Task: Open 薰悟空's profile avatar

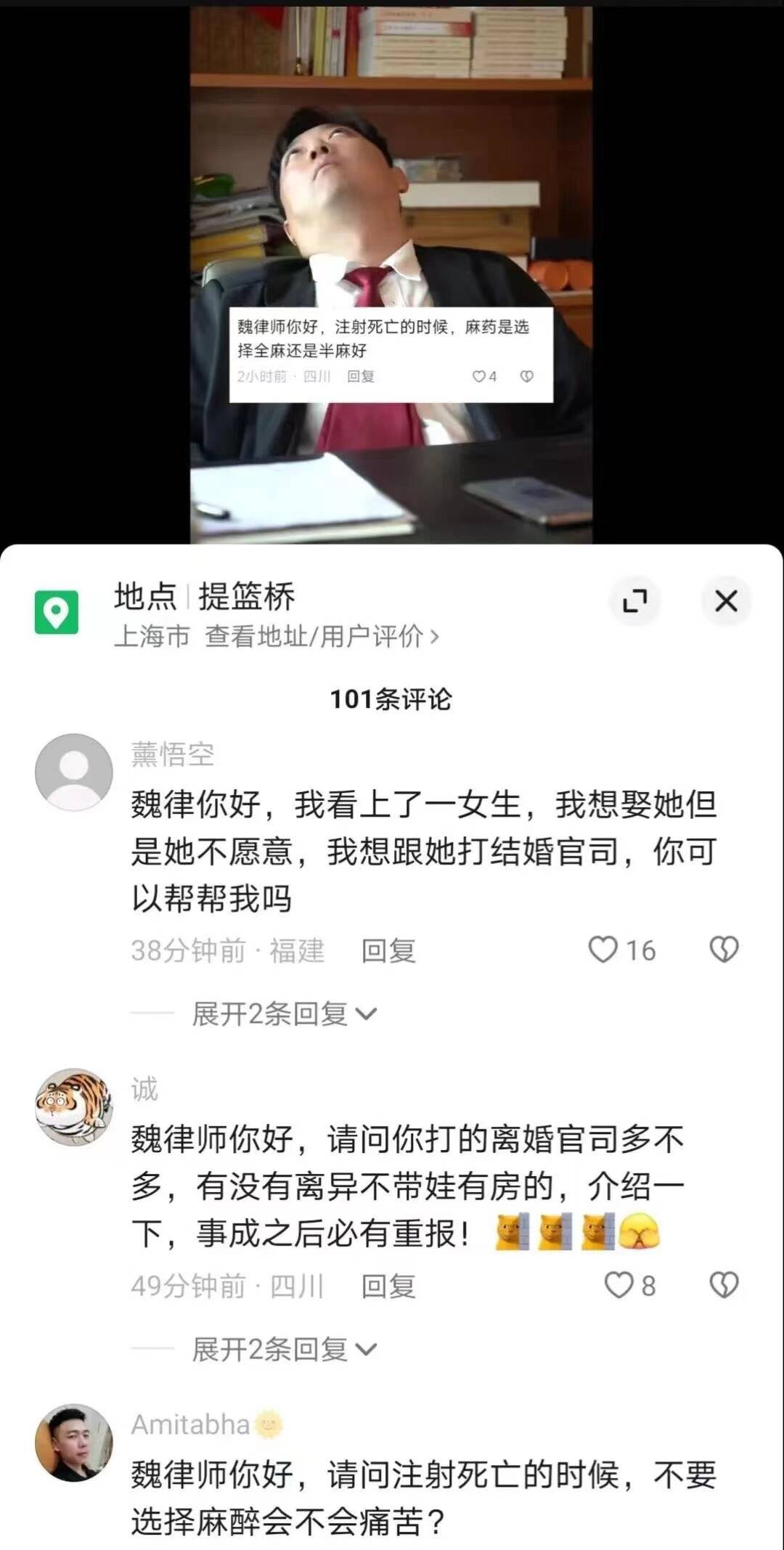Action: 74,772
